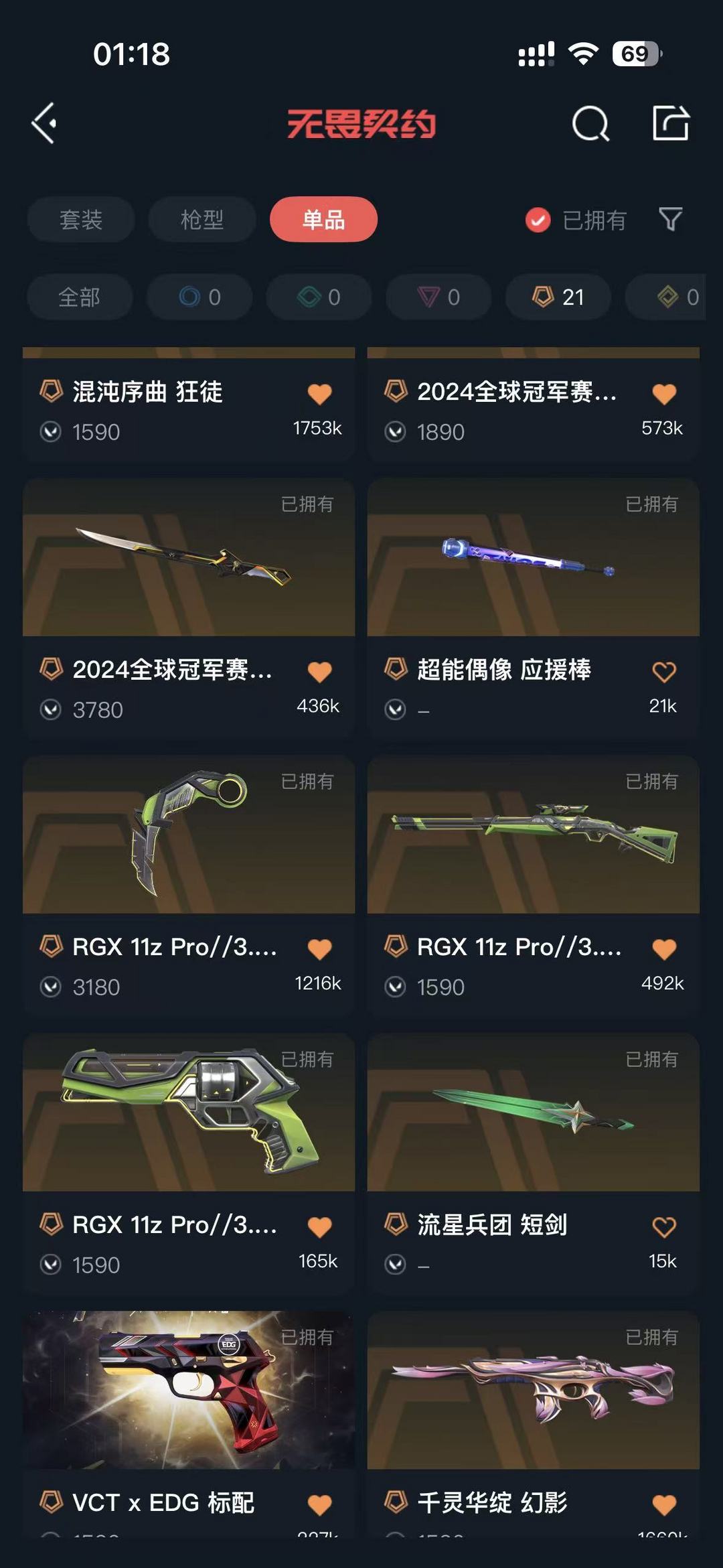Tap the back arrow at top left

tap(44, 123)
